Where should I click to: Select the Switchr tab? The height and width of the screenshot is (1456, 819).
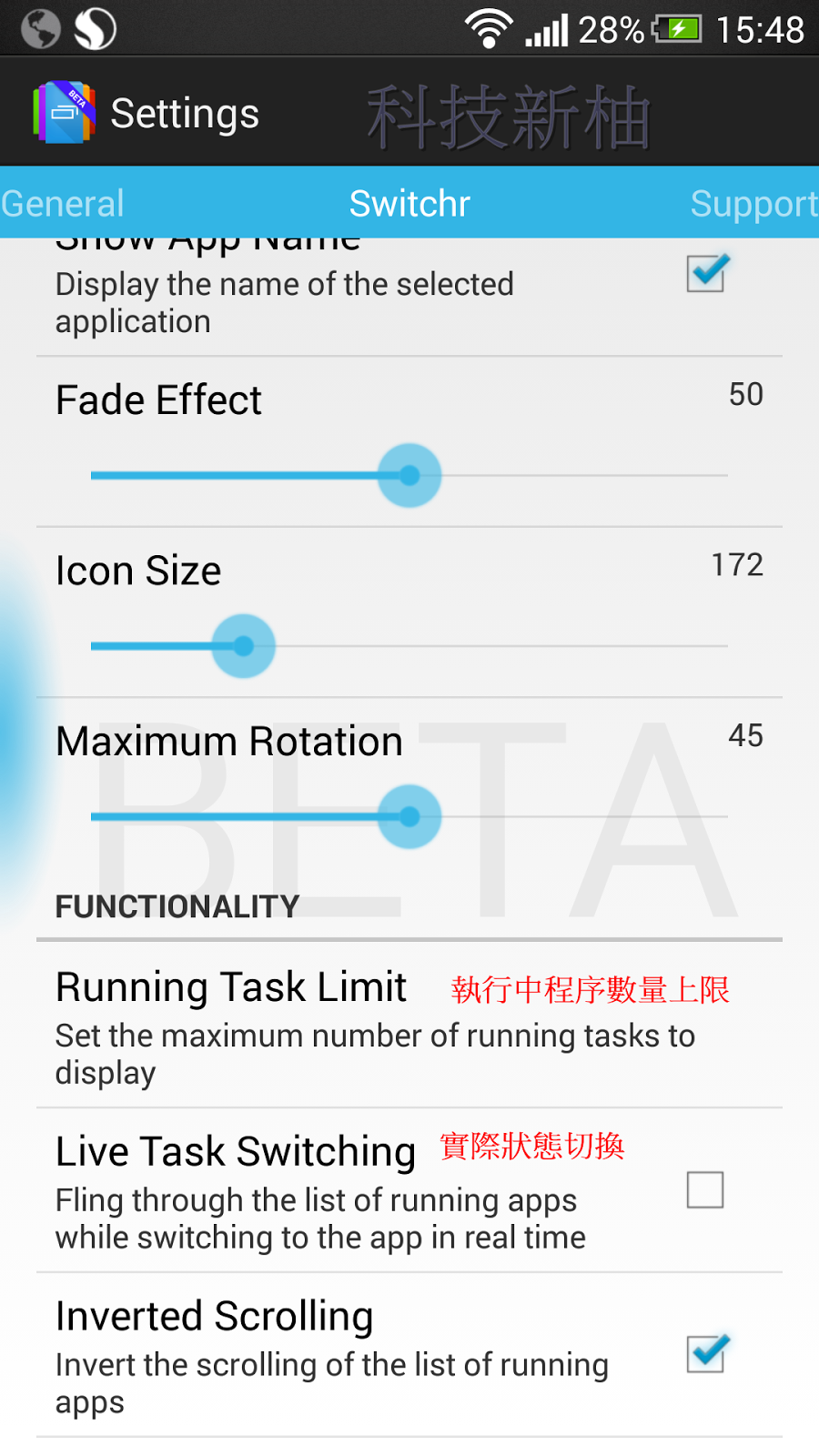[x=409, y=204]
